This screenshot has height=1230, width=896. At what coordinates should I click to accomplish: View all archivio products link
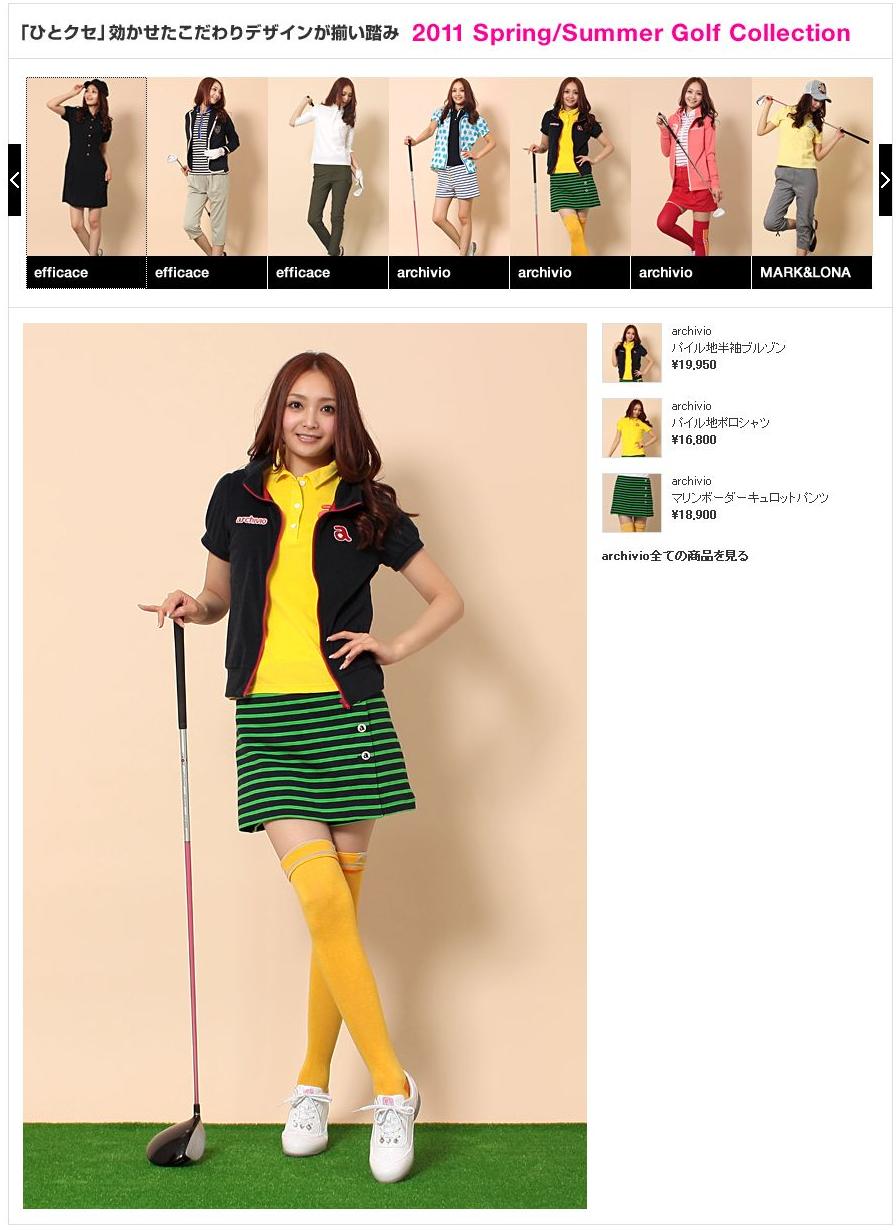pos(675,556)
